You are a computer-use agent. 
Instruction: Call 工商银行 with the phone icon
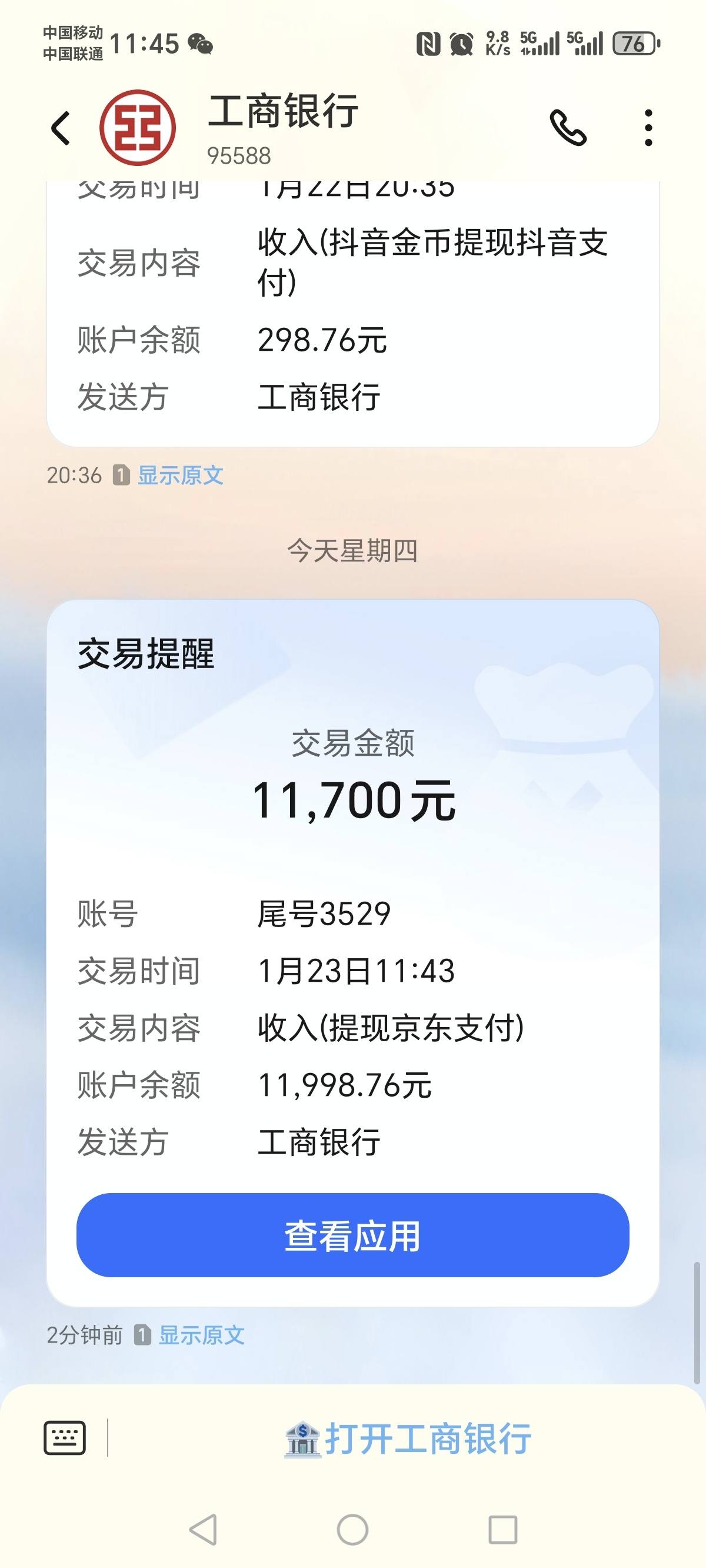pyautogui.click(x=568, y=128)
